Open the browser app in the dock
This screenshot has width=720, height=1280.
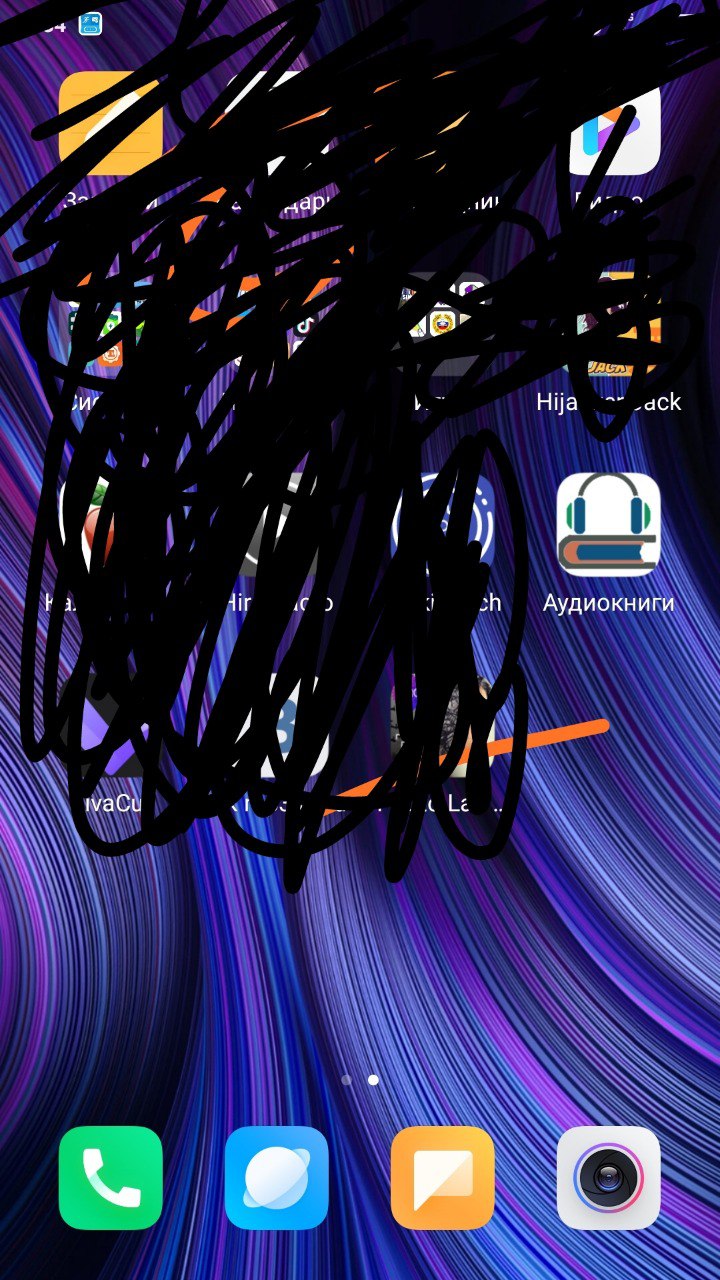tap(277, 1177)
